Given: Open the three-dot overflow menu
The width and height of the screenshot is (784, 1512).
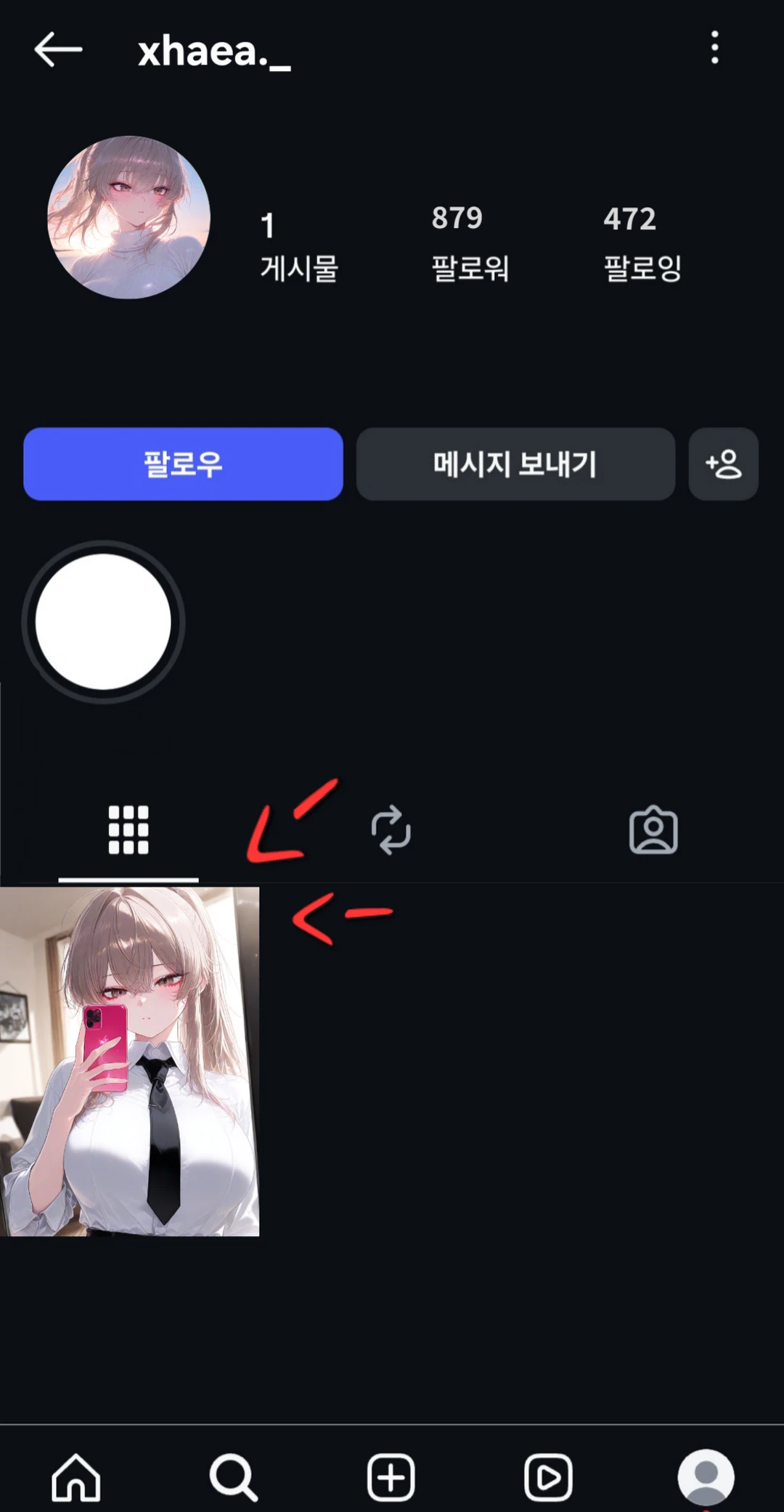Looking at the screenshot, I should (x=714, y=48).
